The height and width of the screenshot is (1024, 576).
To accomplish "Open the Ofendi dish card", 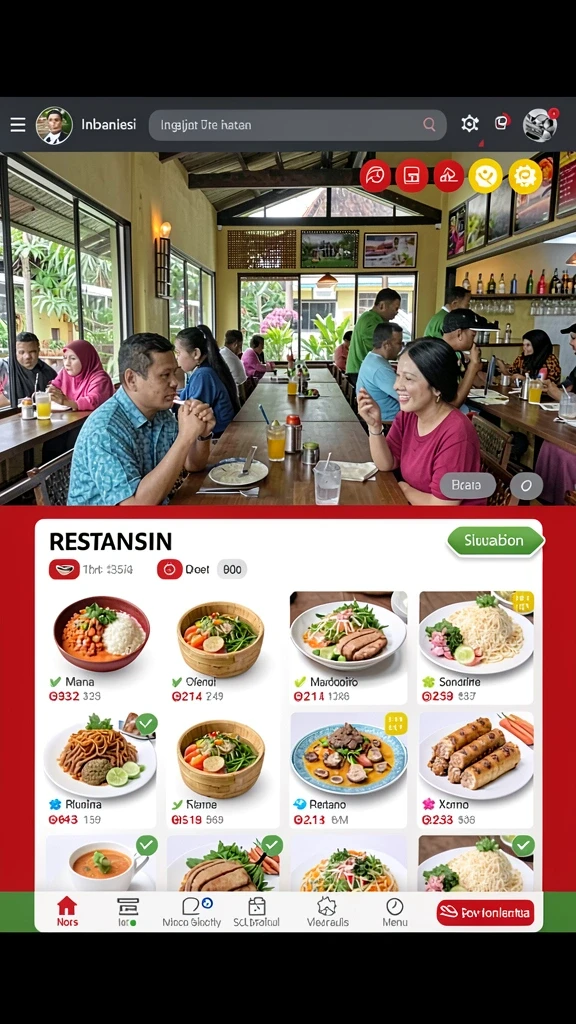I will pos(221,648).
